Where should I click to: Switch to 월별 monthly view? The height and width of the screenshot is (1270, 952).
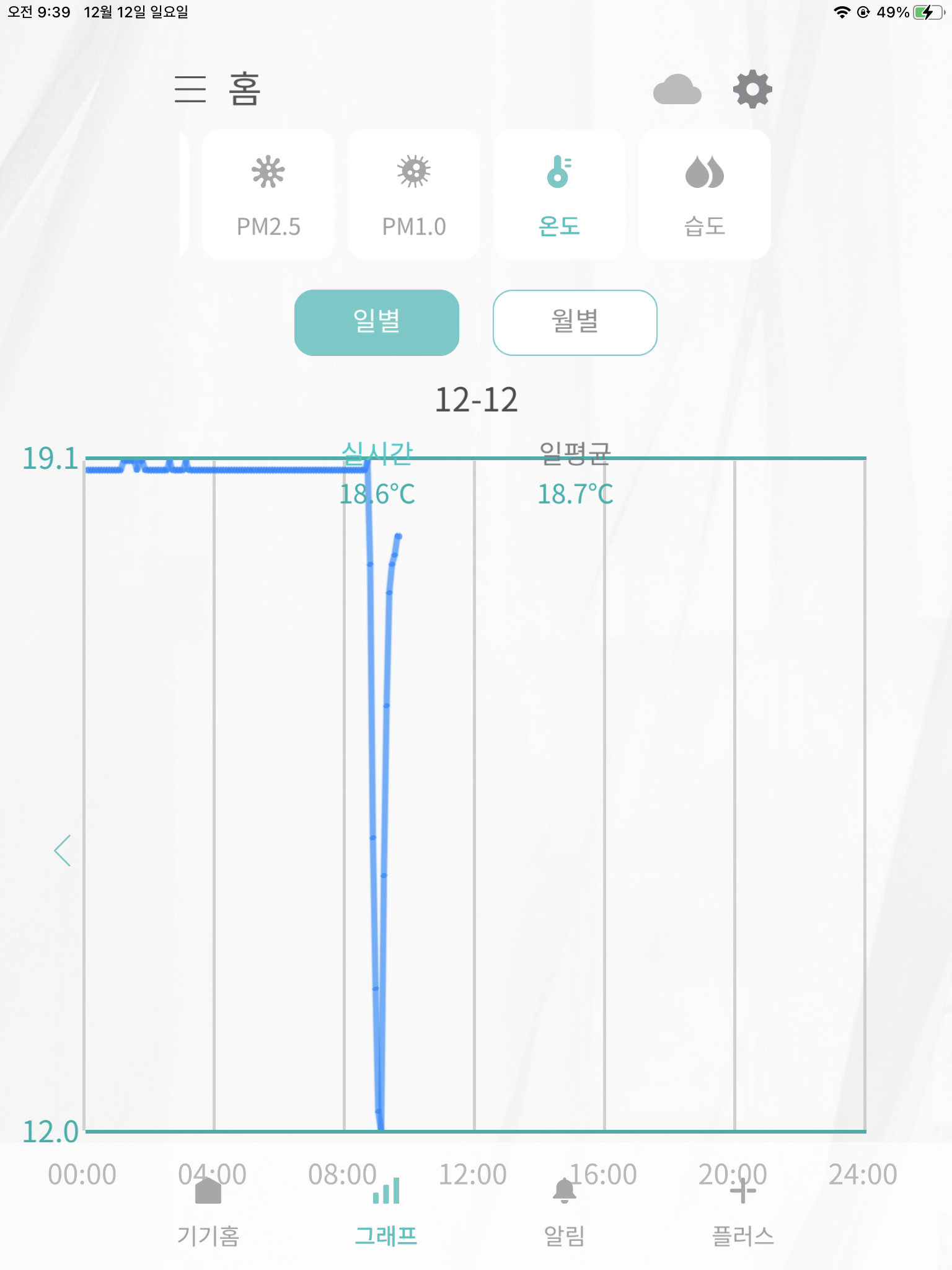click(575, 322)
